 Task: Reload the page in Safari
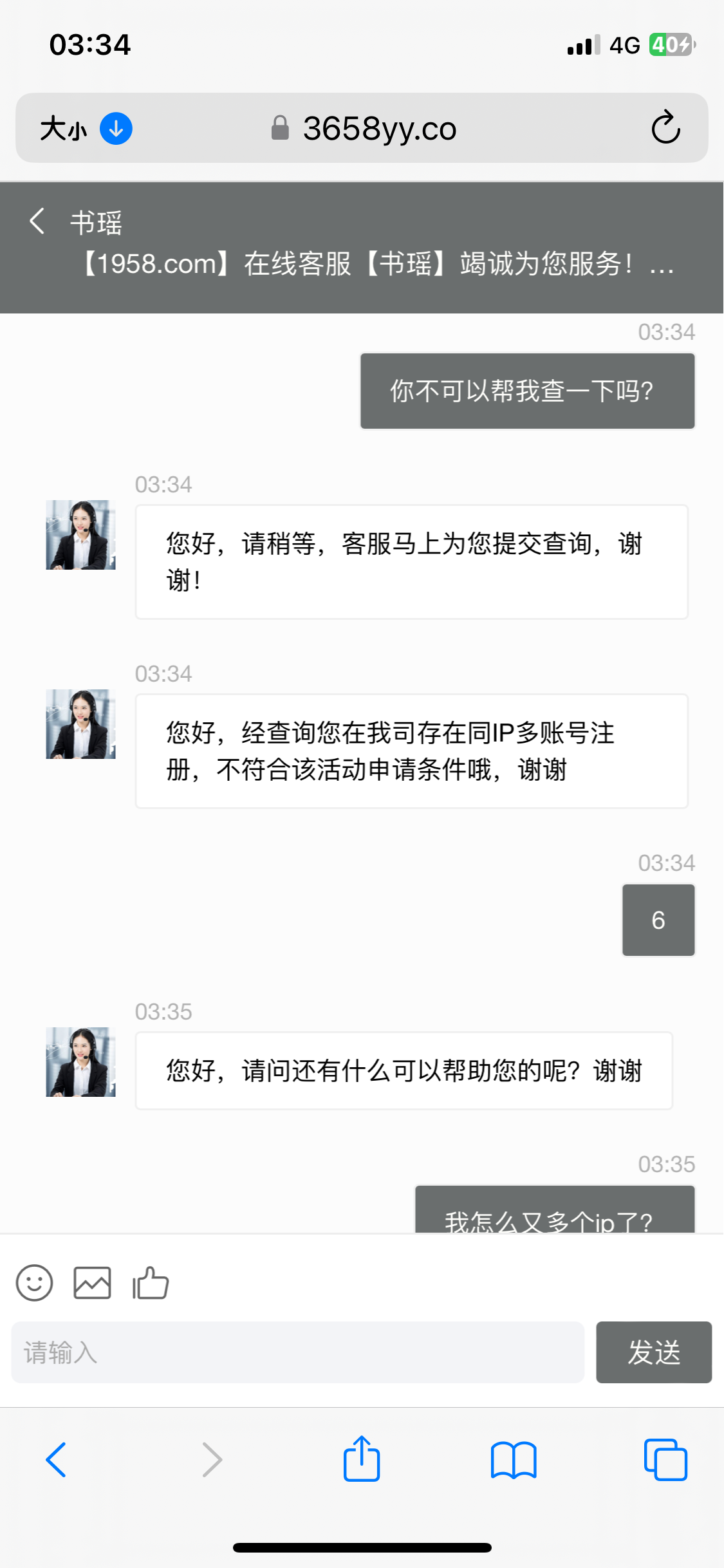coord(665,127)
